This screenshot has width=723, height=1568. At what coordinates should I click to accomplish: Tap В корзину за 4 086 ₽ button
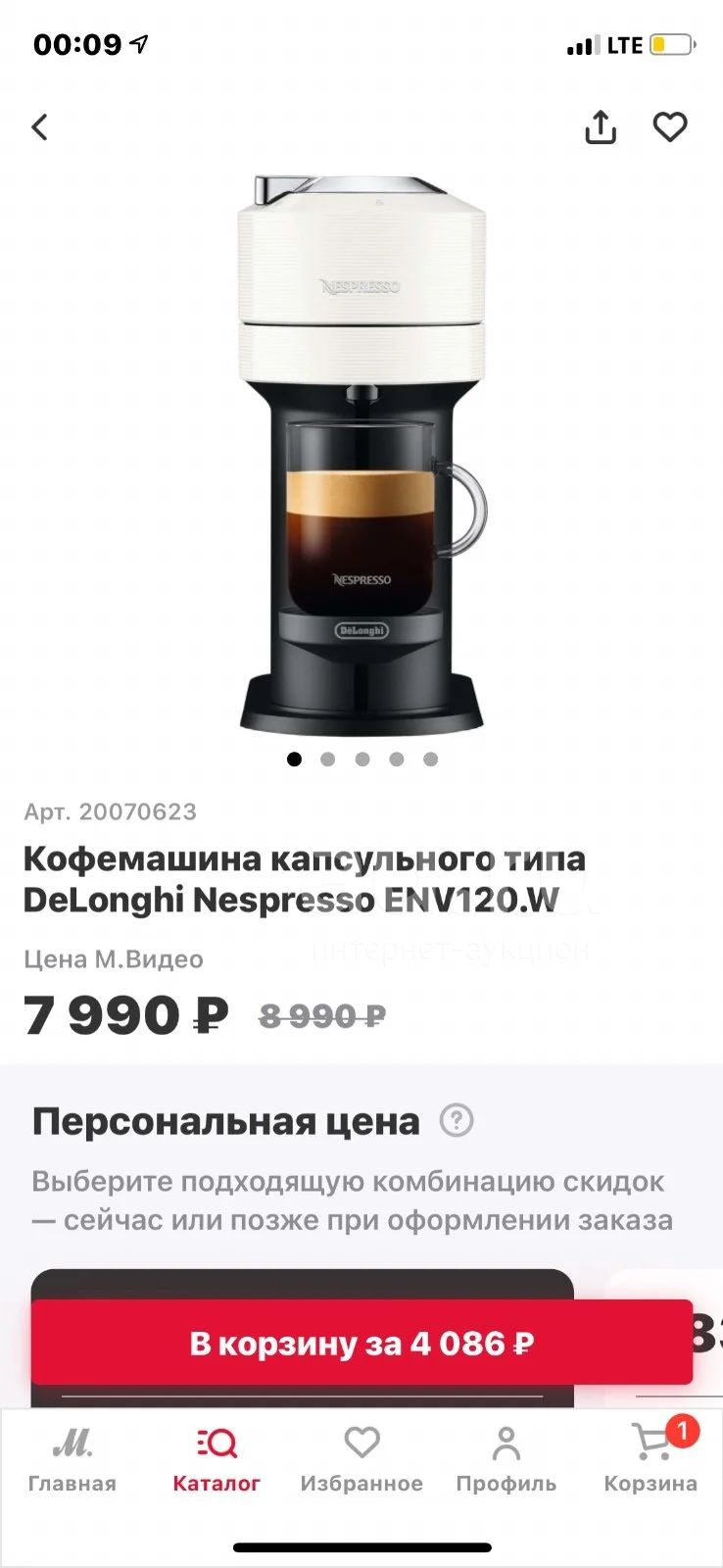point(361,1343)
